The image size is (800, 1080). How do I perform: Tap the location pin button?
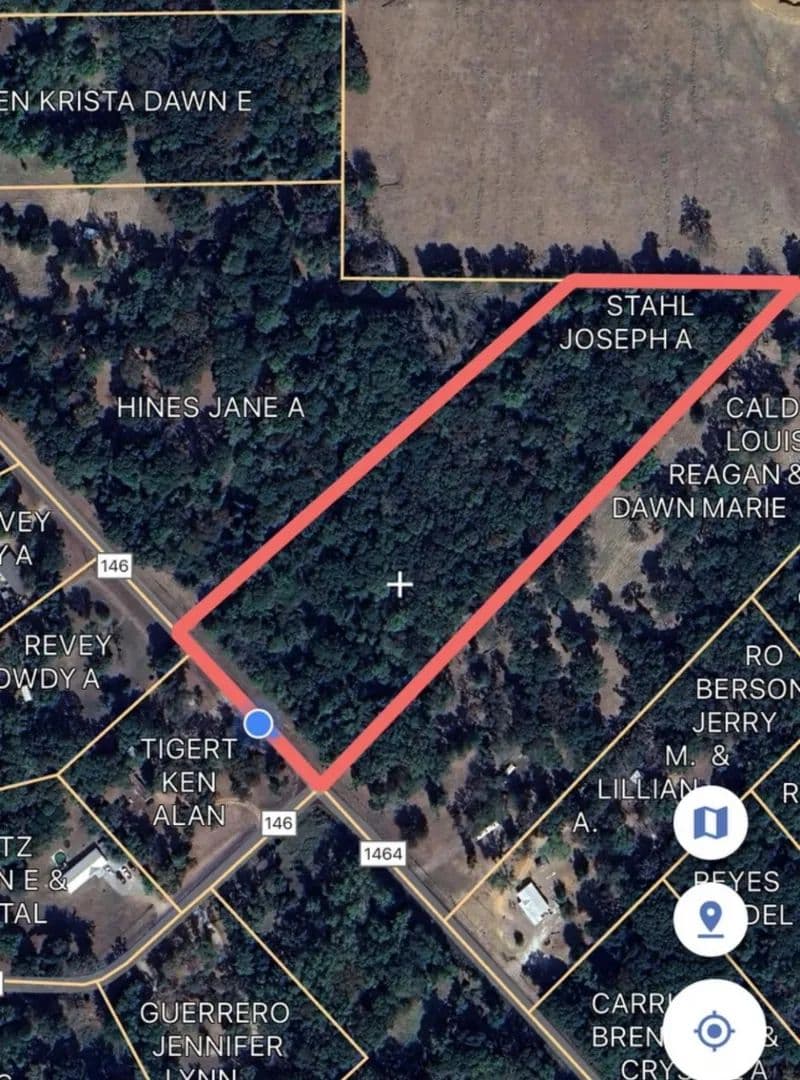710,918
